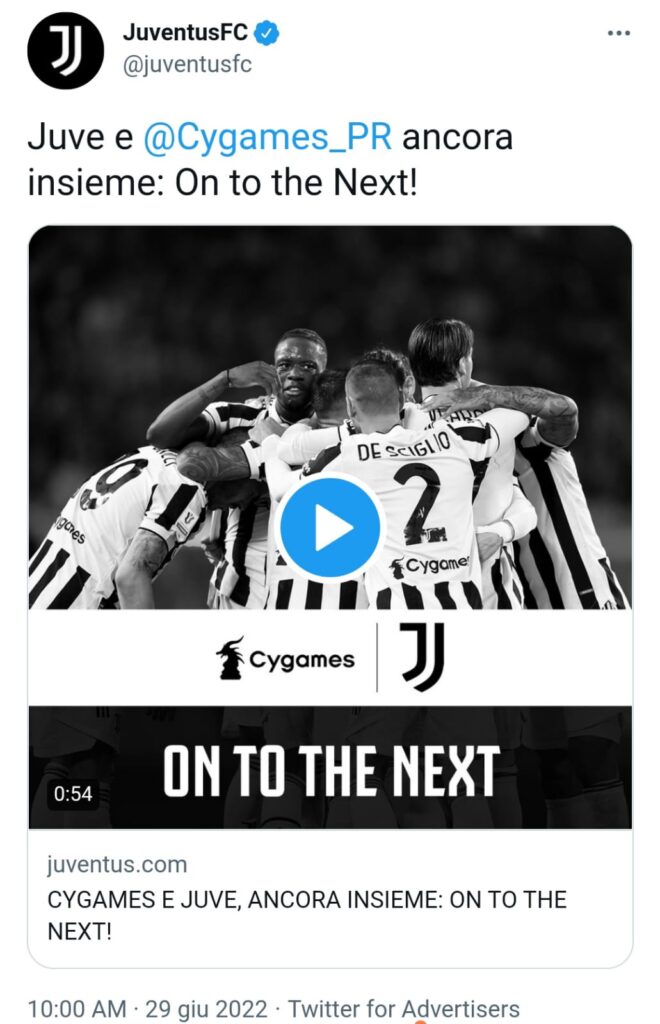The image size is (660, 1024).
Task: Open JuventusFC profile picture
Action: pyautogui.click(x=66, y=50)
